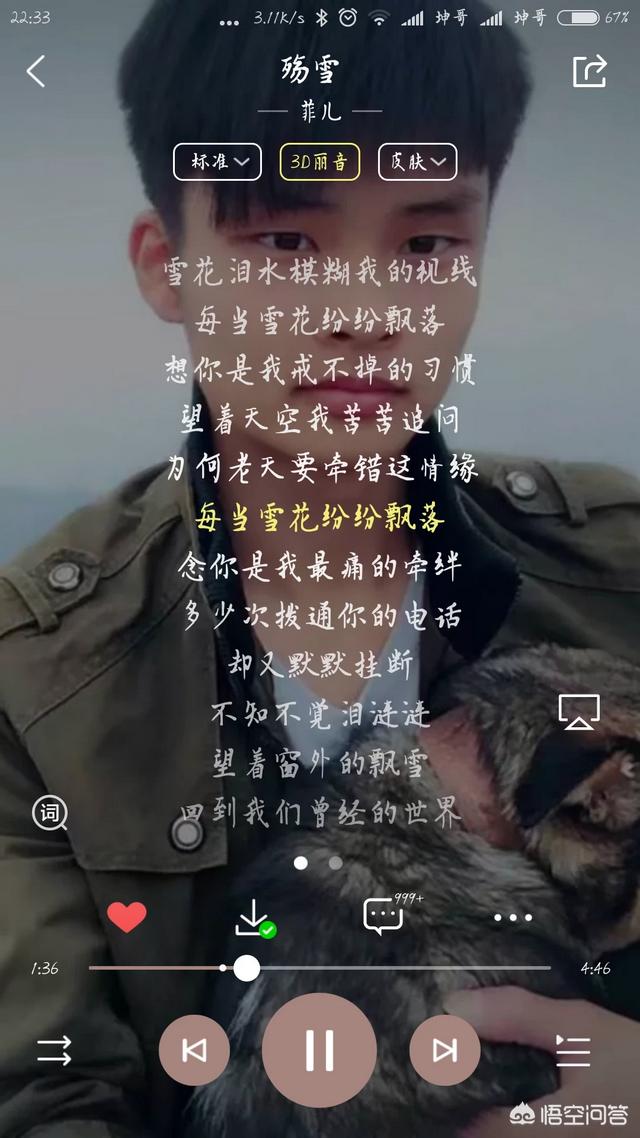Skip to the previous track
The height and width of the screenshot is (1138, 640).
click(194, 1050)
